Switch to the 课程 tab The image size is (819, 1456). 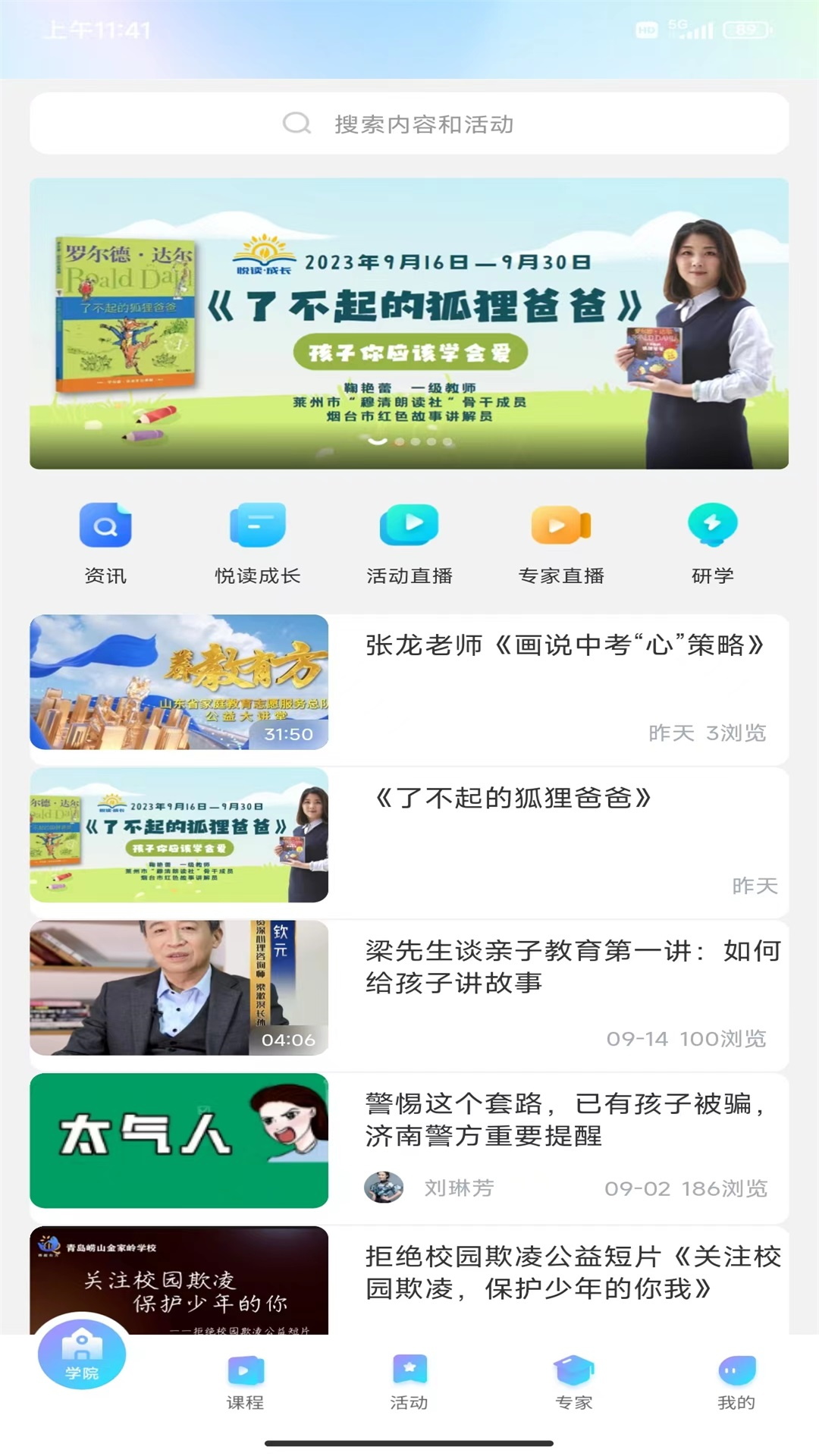[246, 1382]
